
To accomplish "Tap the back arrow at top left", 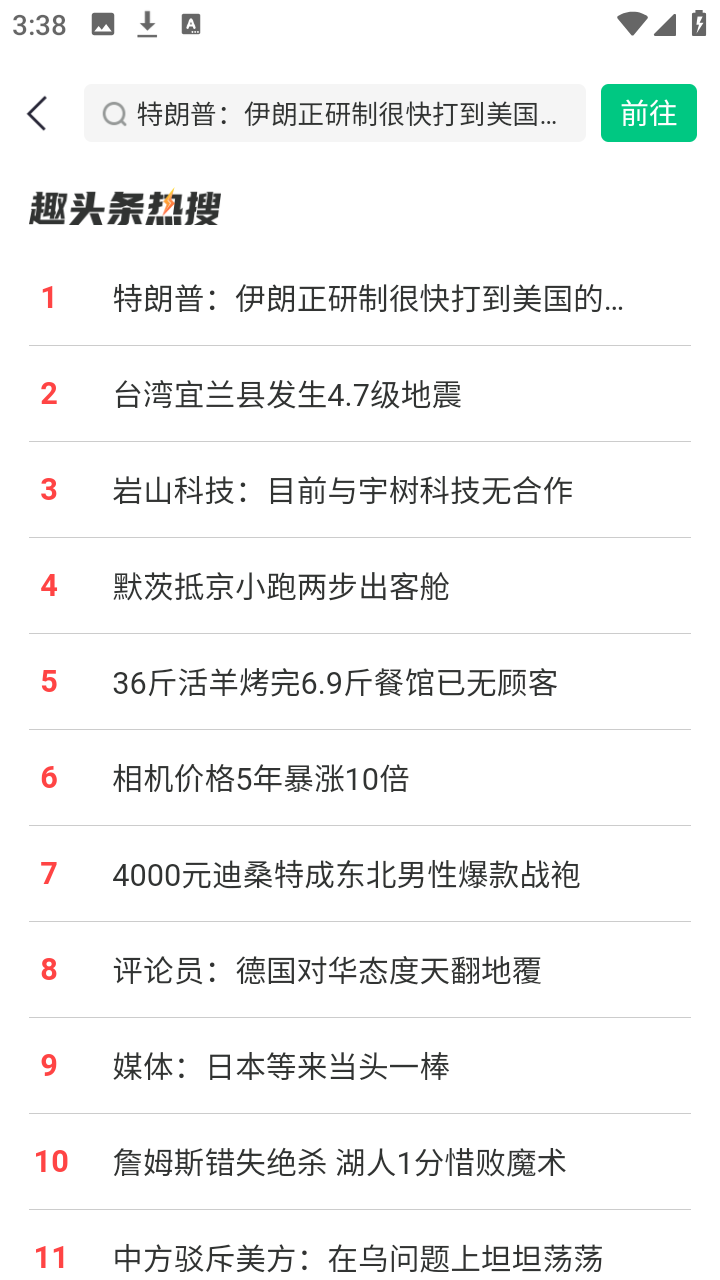I will point(37,113).
